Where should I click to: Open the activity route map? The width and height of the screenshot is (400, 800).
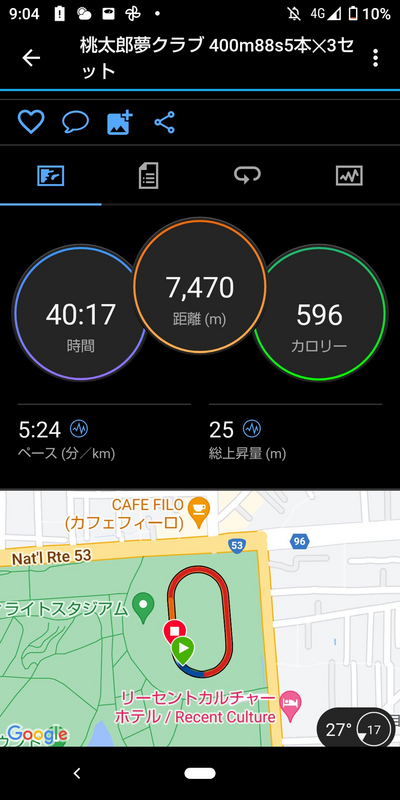point(200,619)
